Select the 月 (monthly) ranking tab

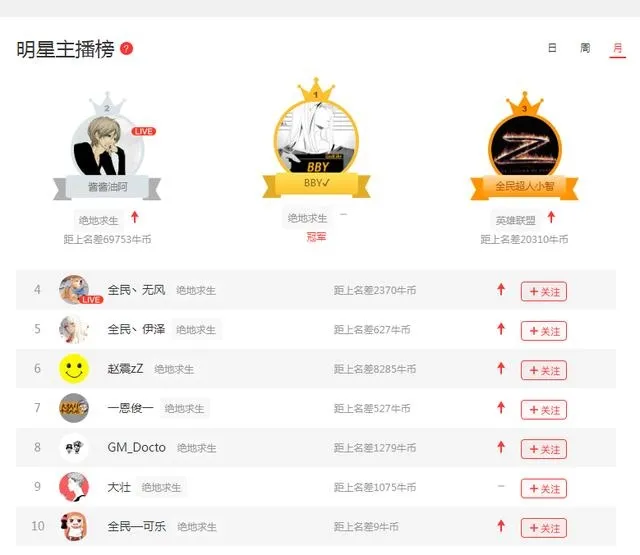[x=618, y=48]
